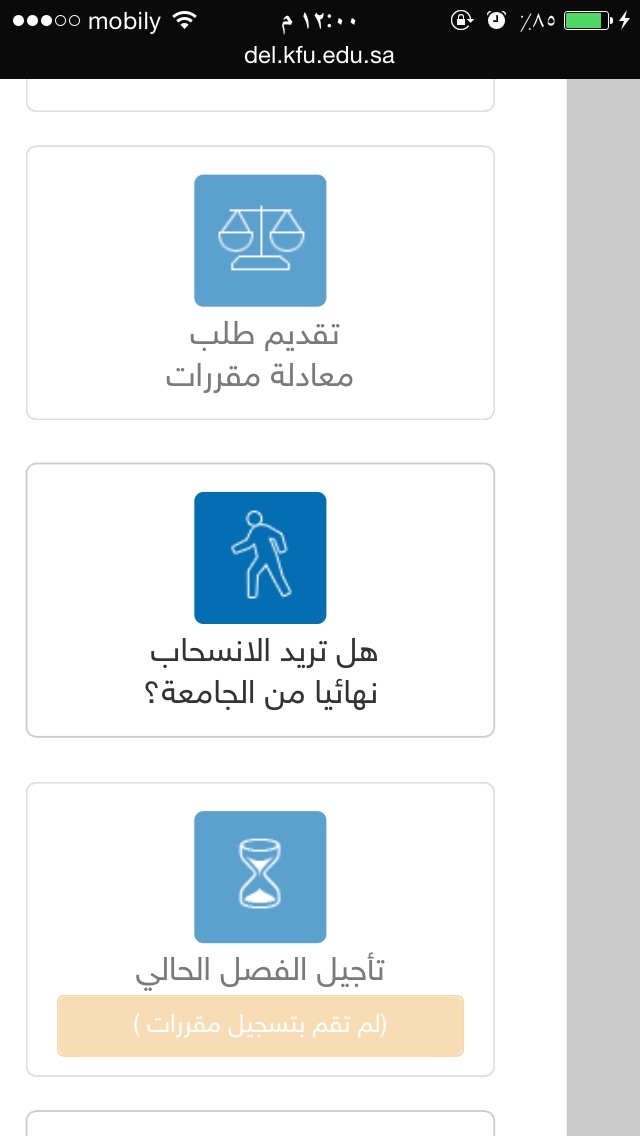
Task: Tap the del.kfu.edu.sa address bar
Action: coord(319,55)
